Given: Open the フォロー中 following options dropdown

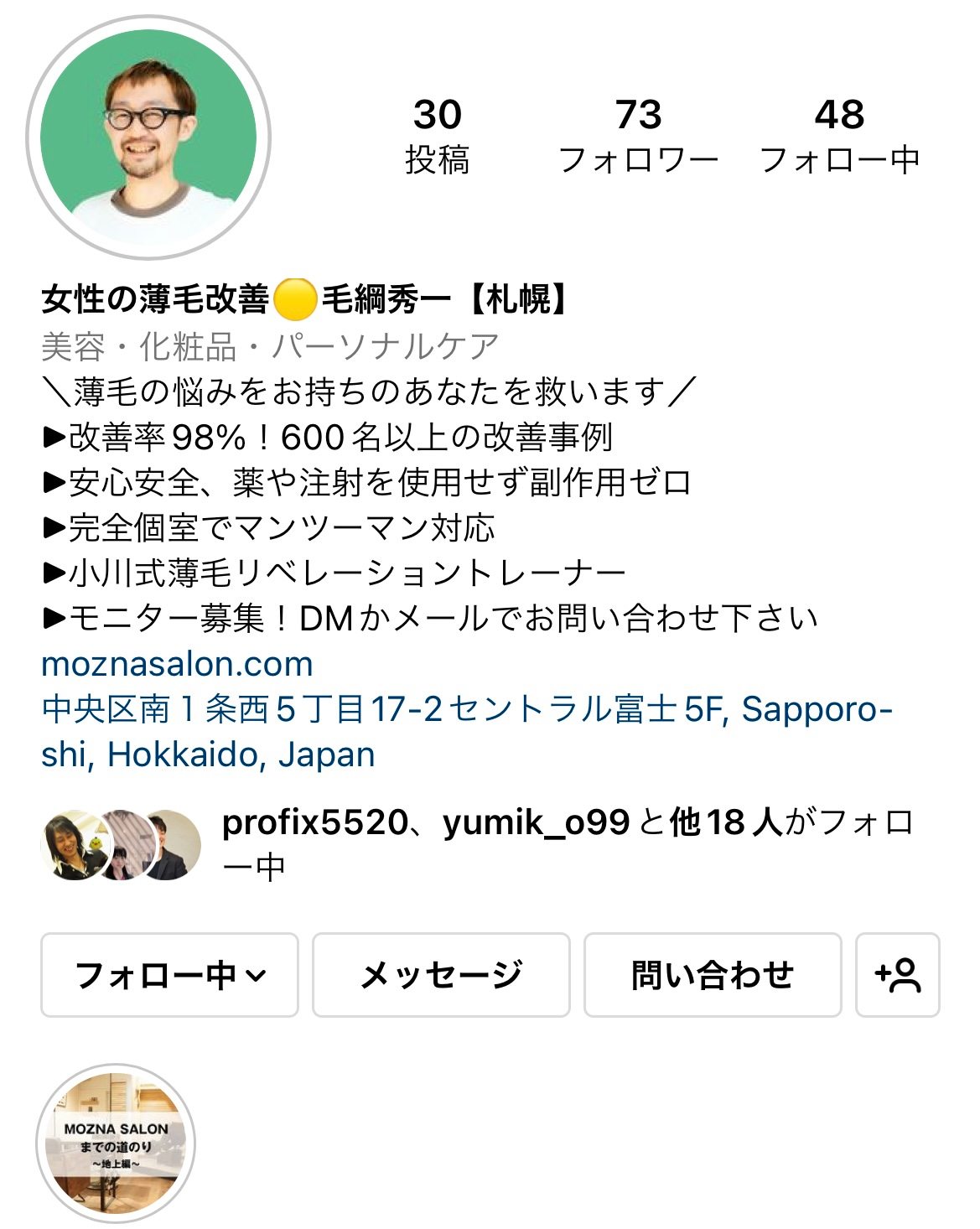Looking at the screenshot, I should tap(169, 975).
